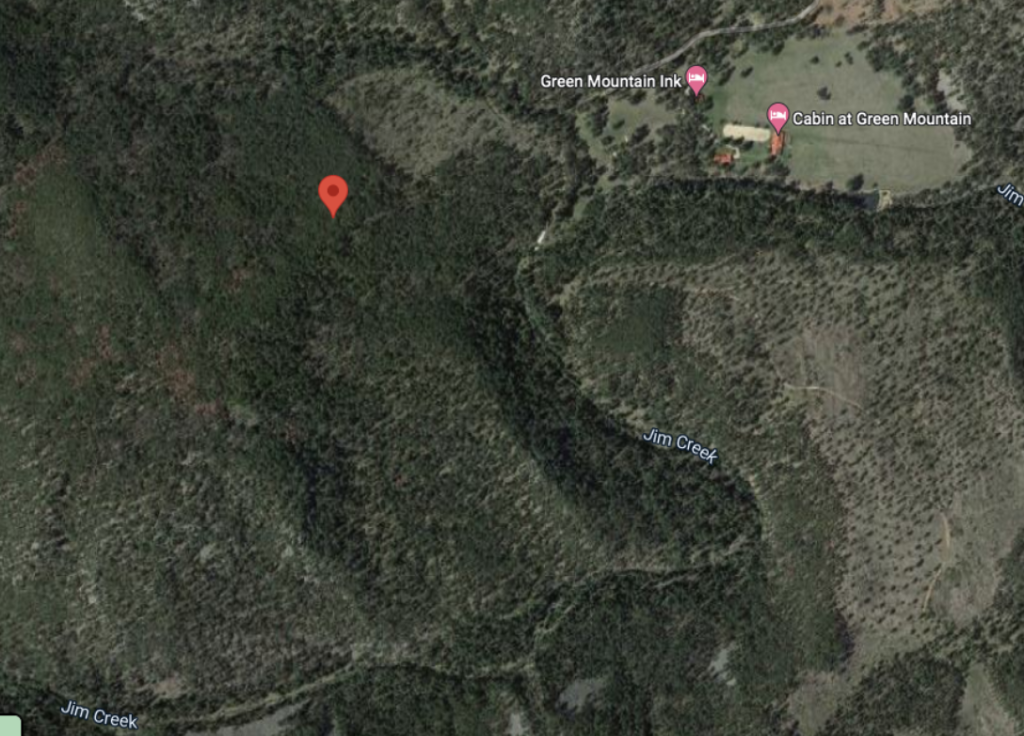Open the Green Mountain Ink lodging pin
The width and height of the screenshot is (1024, 736).
pyautogui.click(x=697, y=80)
